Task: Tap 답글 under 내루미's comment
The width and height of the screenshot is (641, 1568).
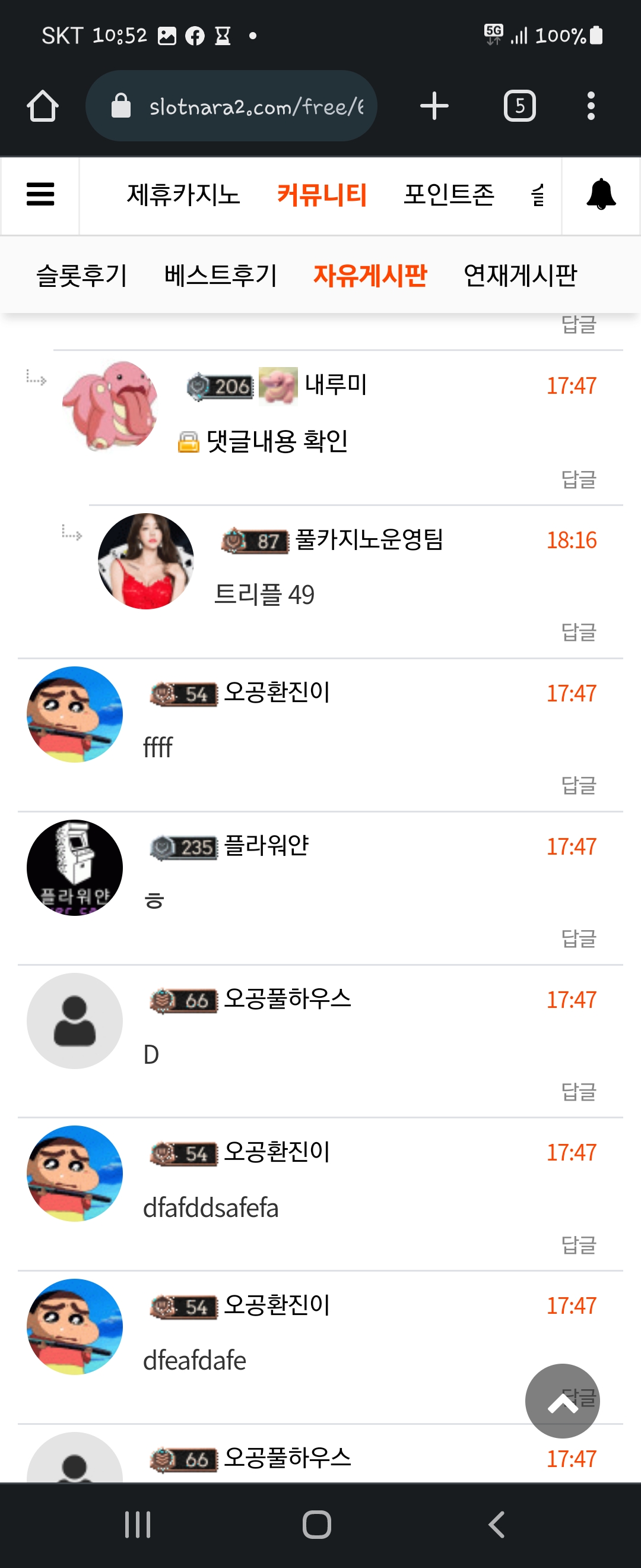Action: pos(578,479)
